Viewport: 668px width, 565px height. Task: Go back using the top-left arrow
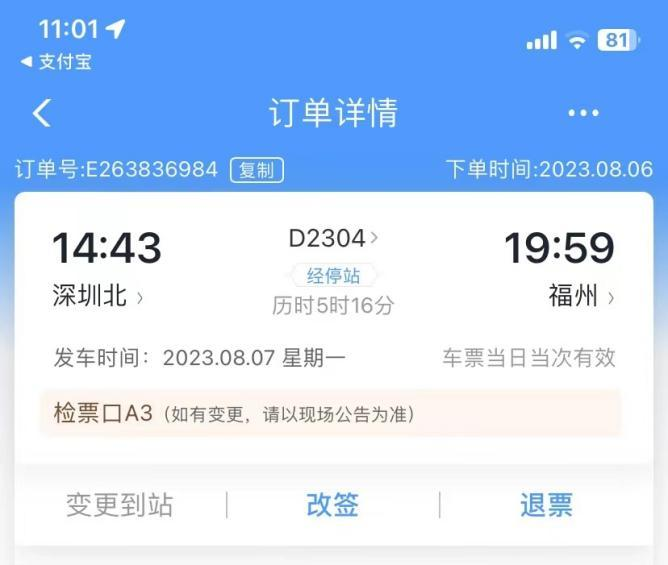pyautogui.click(x=41, y=113)
